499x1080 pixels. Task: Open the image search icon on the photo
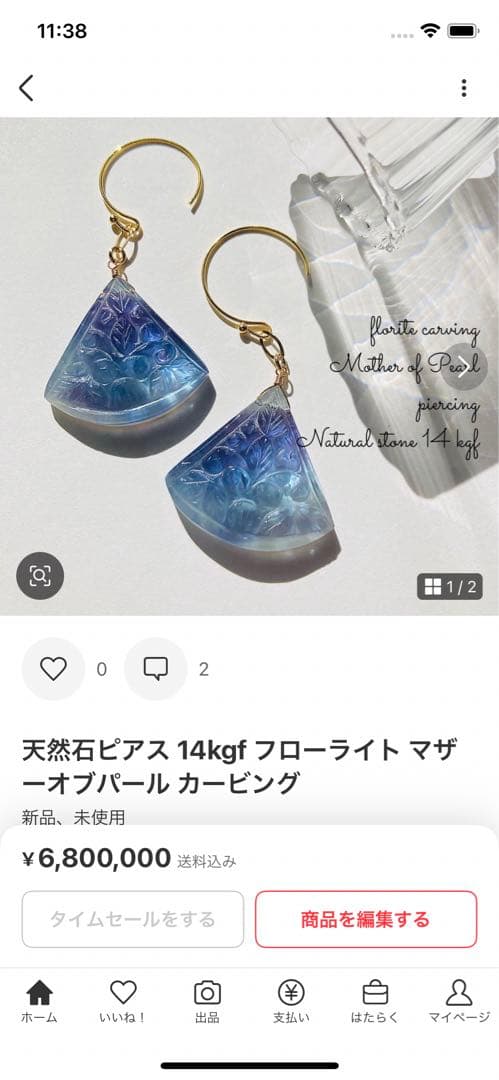point(40,576)
